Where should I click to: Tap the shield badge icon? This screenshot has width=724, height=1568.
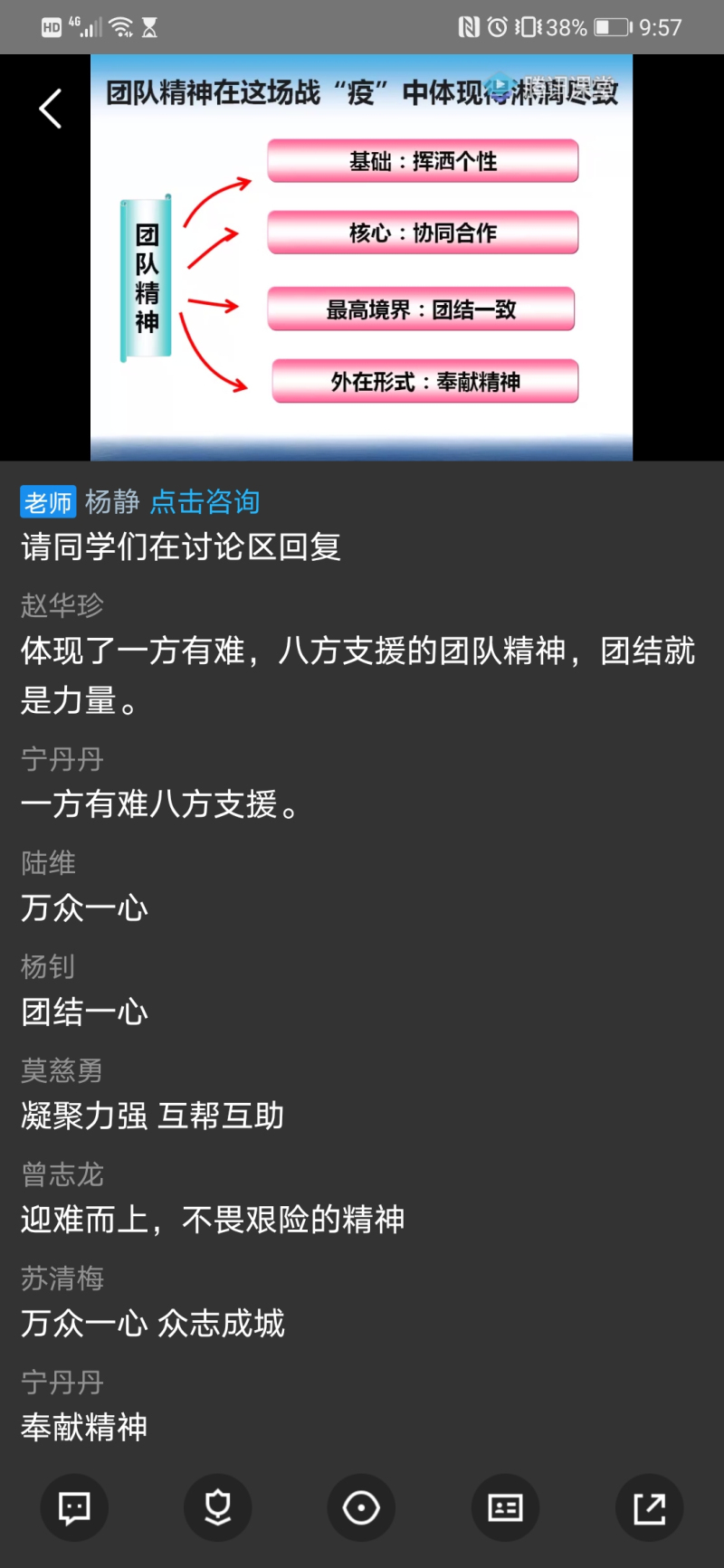pyautogui.click(x=217, y=1507)
